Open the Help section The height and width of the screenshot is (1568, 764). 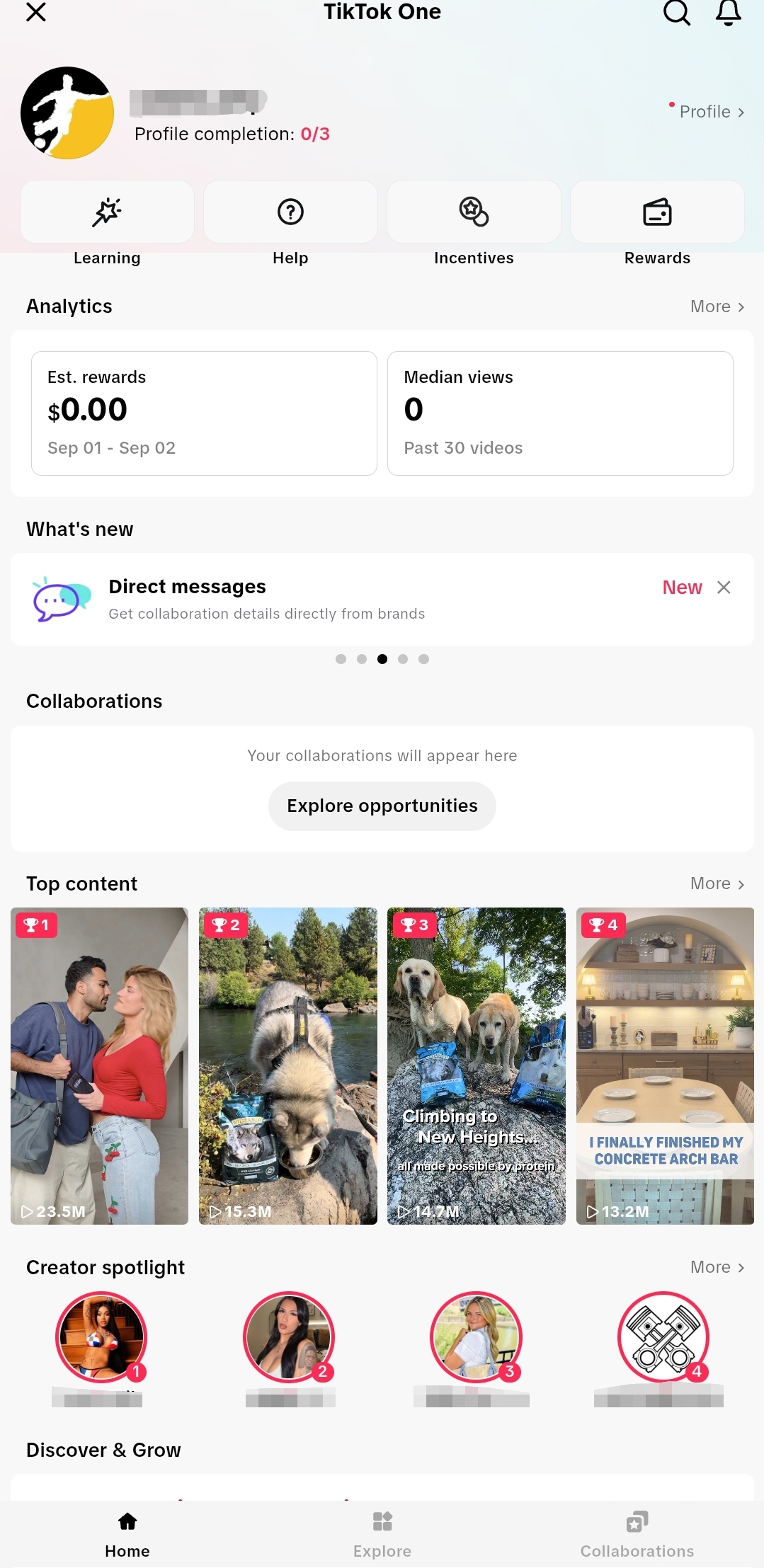[x=290, y=212]
